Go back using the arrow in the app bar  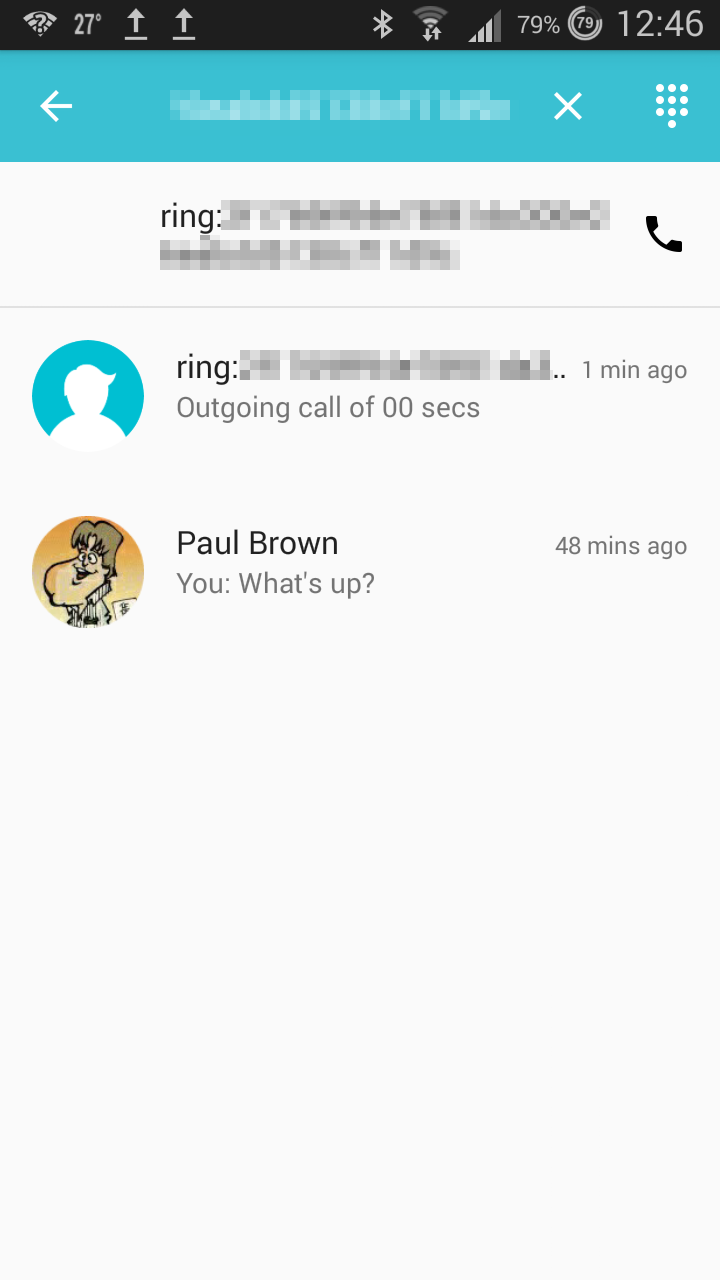point(56,106)
